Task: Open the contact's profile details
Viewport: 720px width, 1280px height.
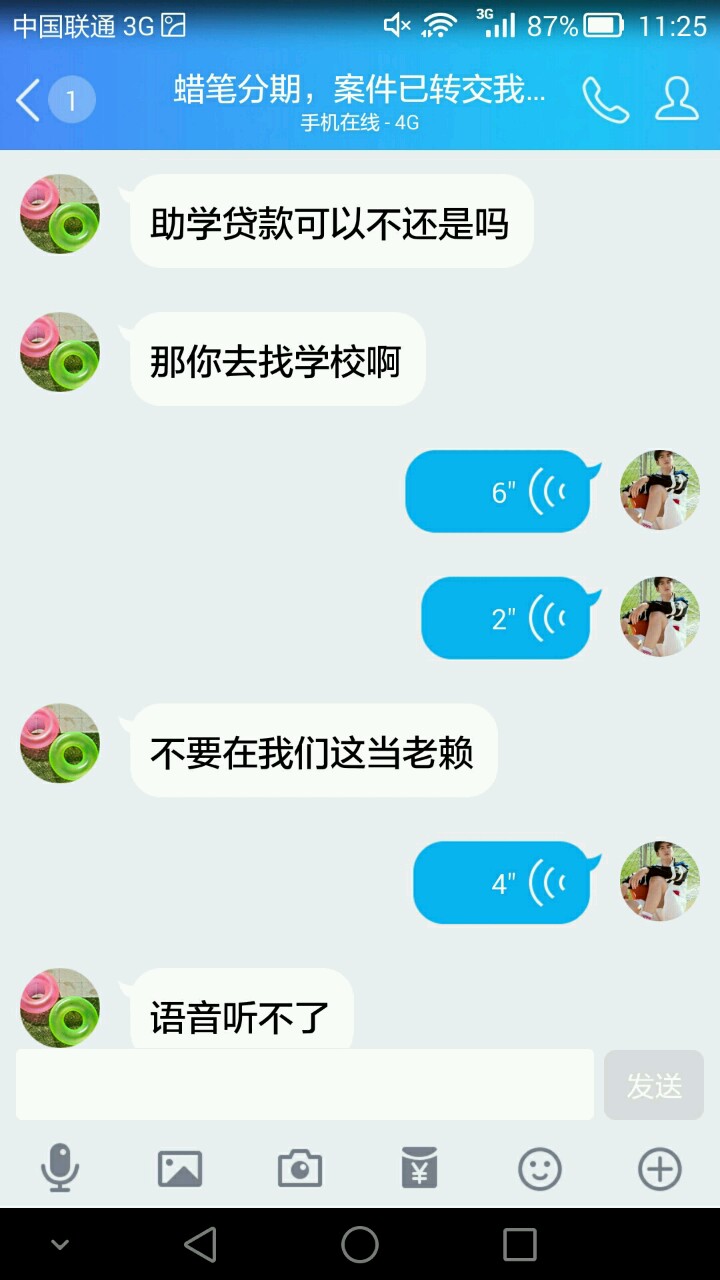Action: 677,100
